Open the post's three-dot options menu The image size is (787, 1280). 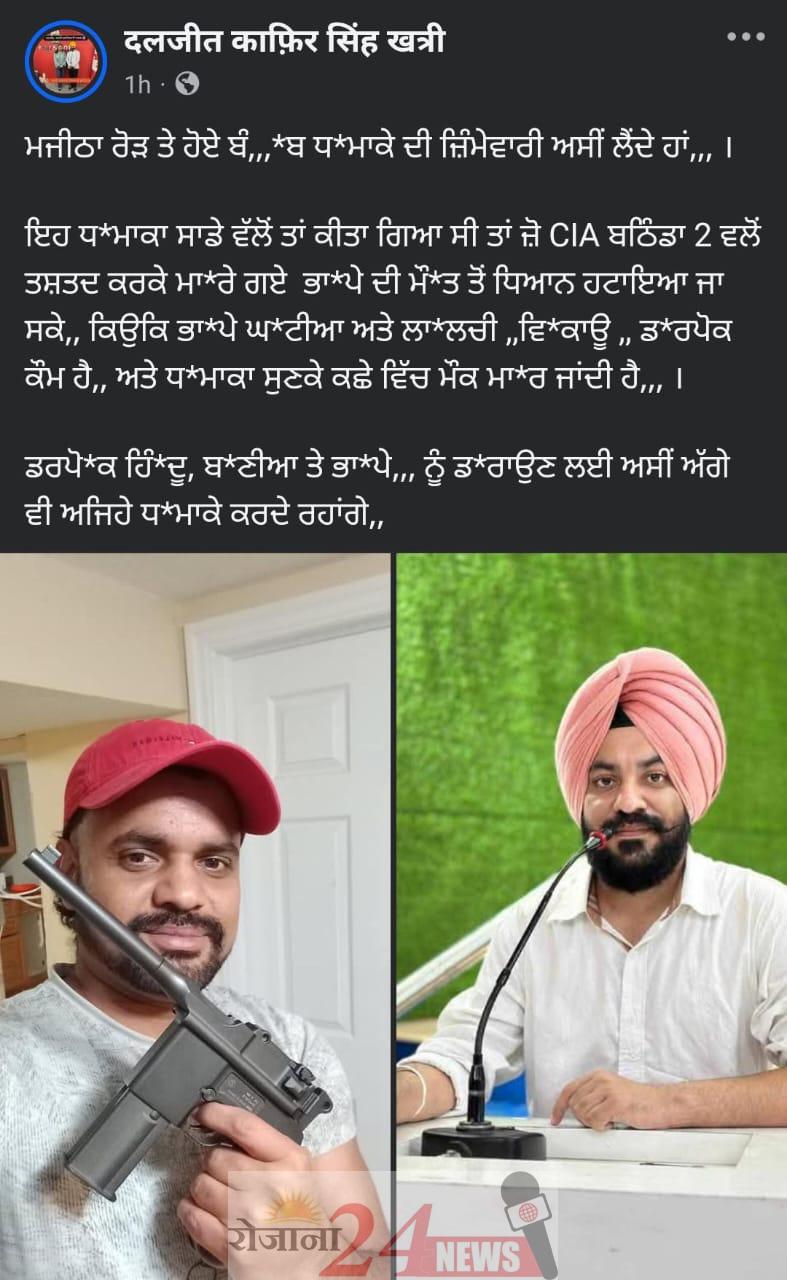point(745,38)
